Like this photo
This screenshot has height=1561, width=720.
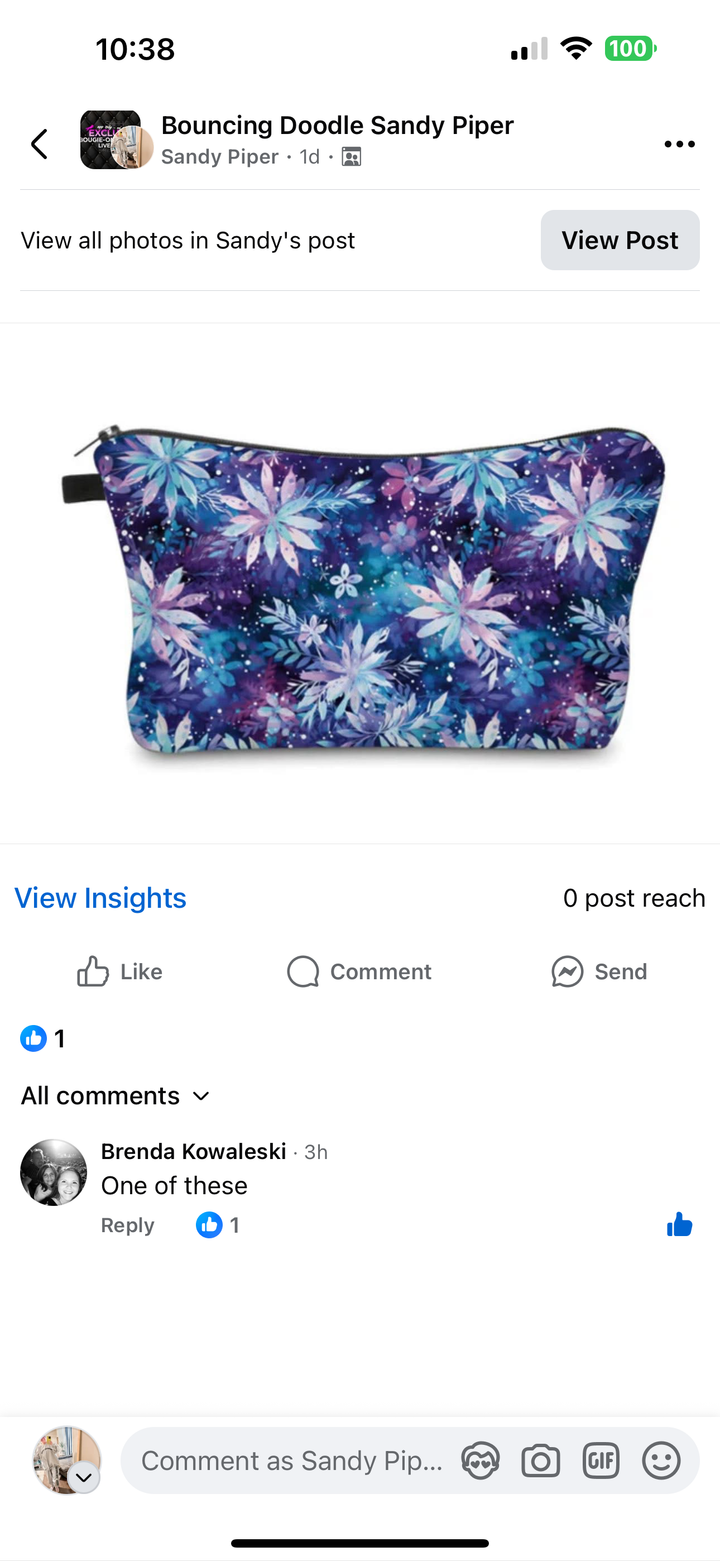pyautogui.click(x=120, y=971)
